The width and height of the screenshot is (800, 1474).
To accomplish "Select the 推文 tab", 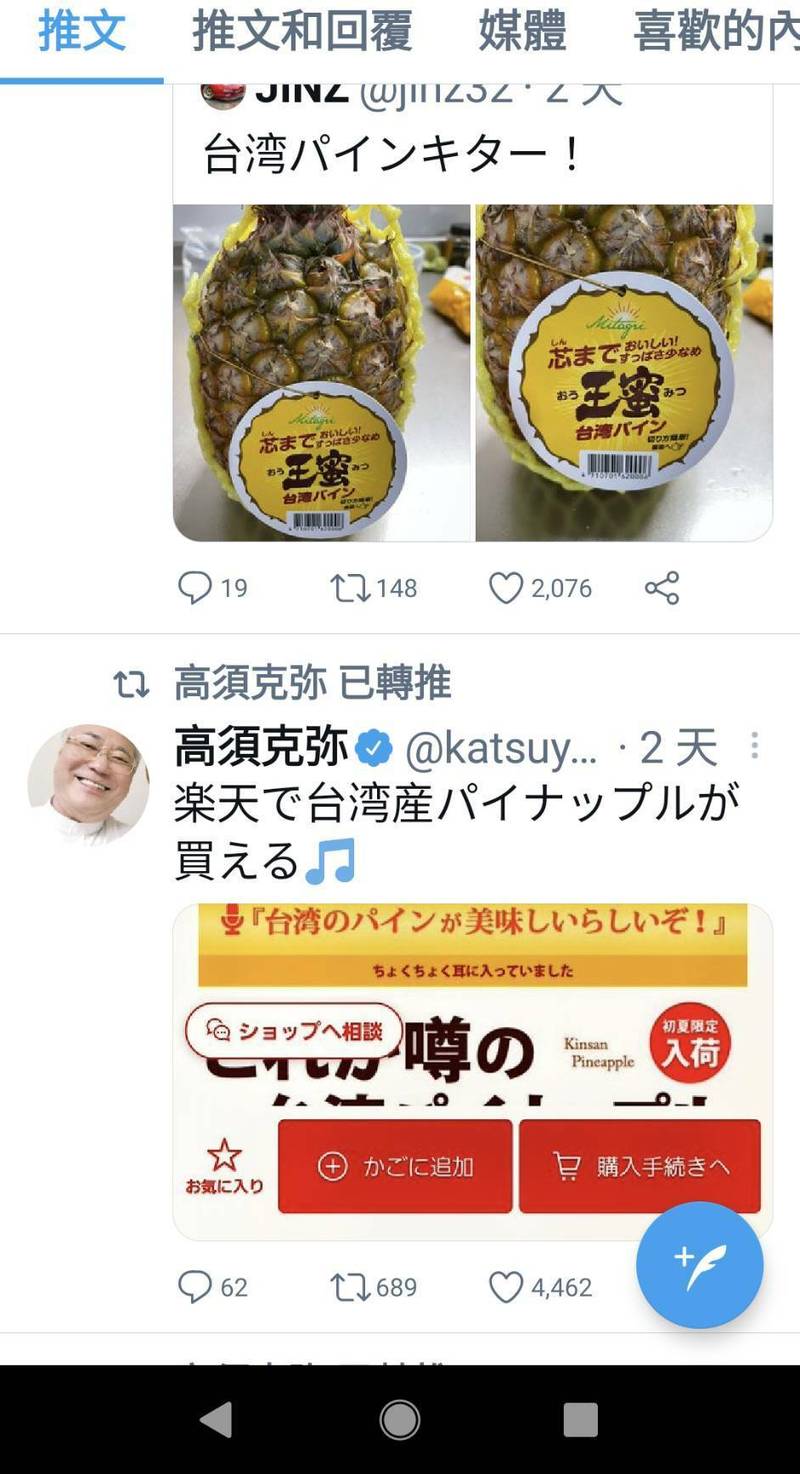I will tap(82, 32).
